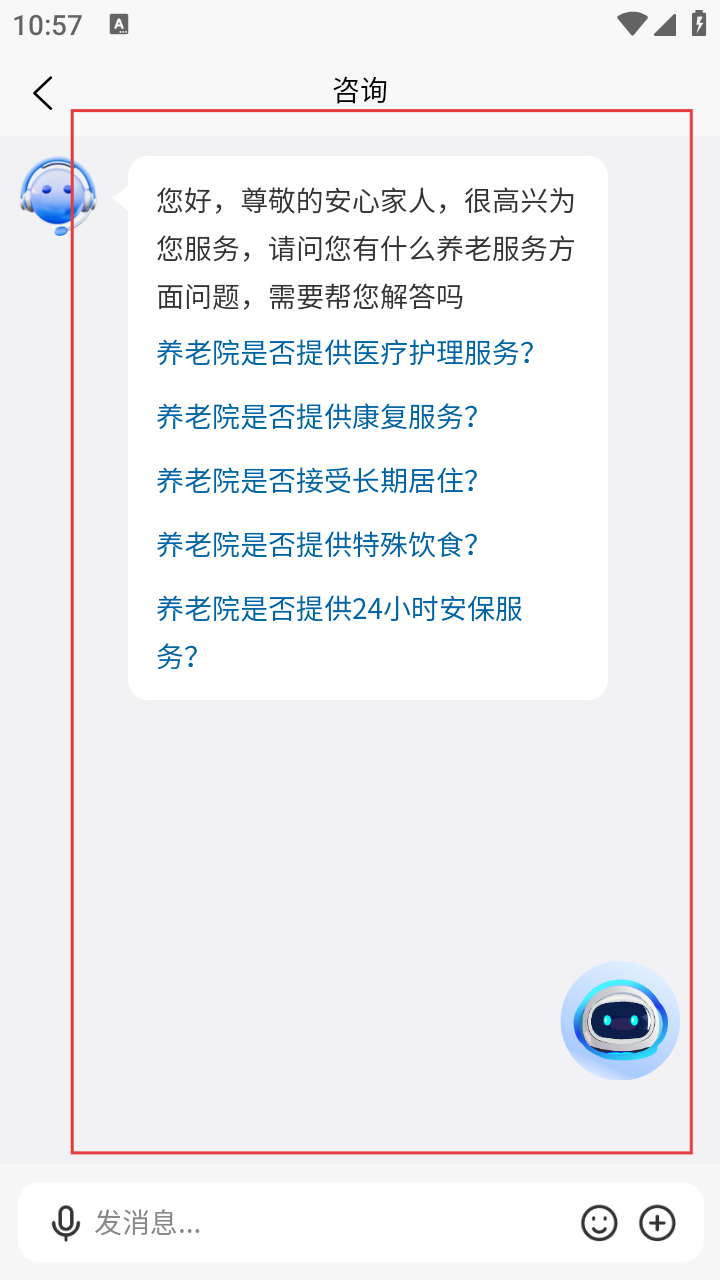Open the floating robot assistant

point(620,1021)
